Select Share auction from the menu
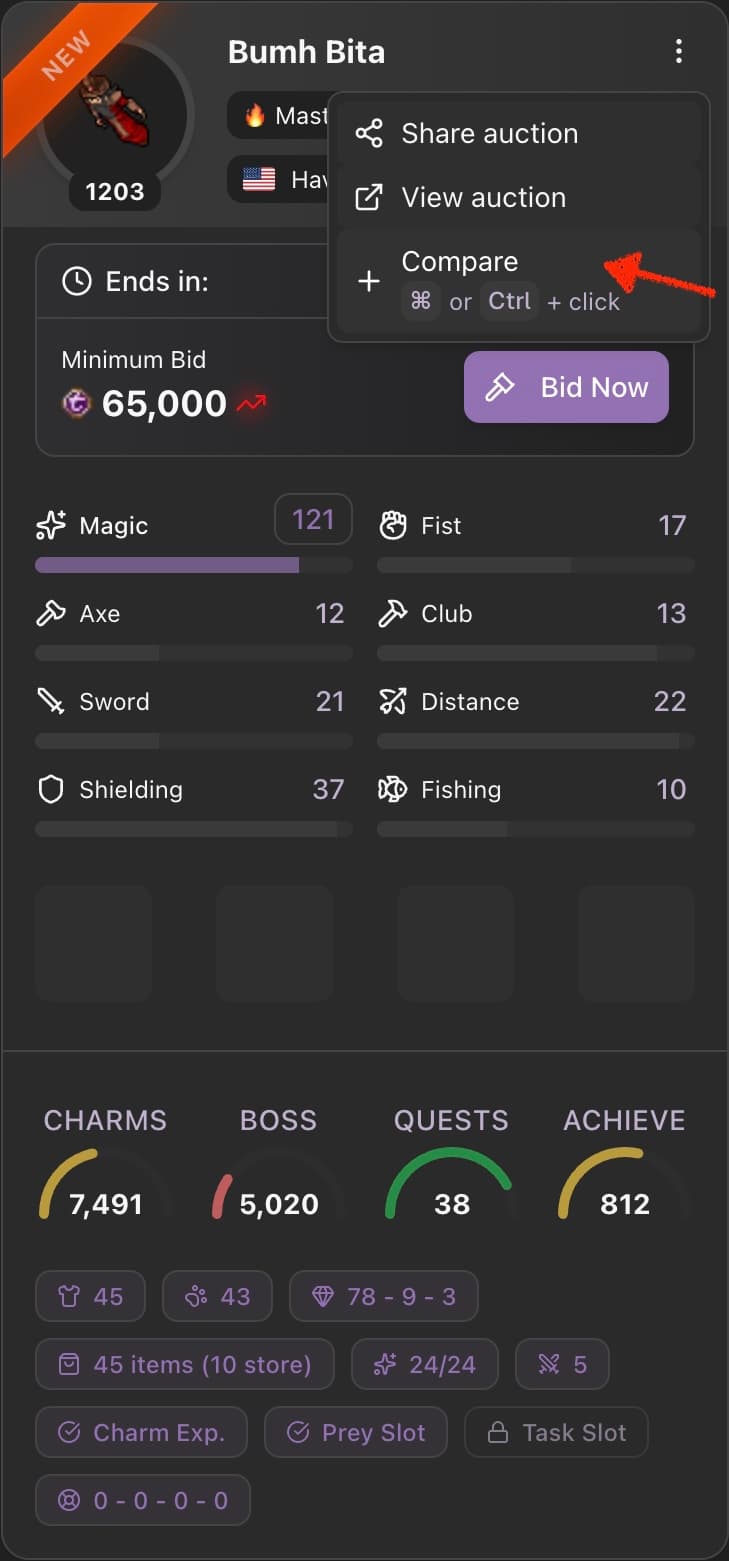Screen dimensions: 729x1561 [488, 133]
